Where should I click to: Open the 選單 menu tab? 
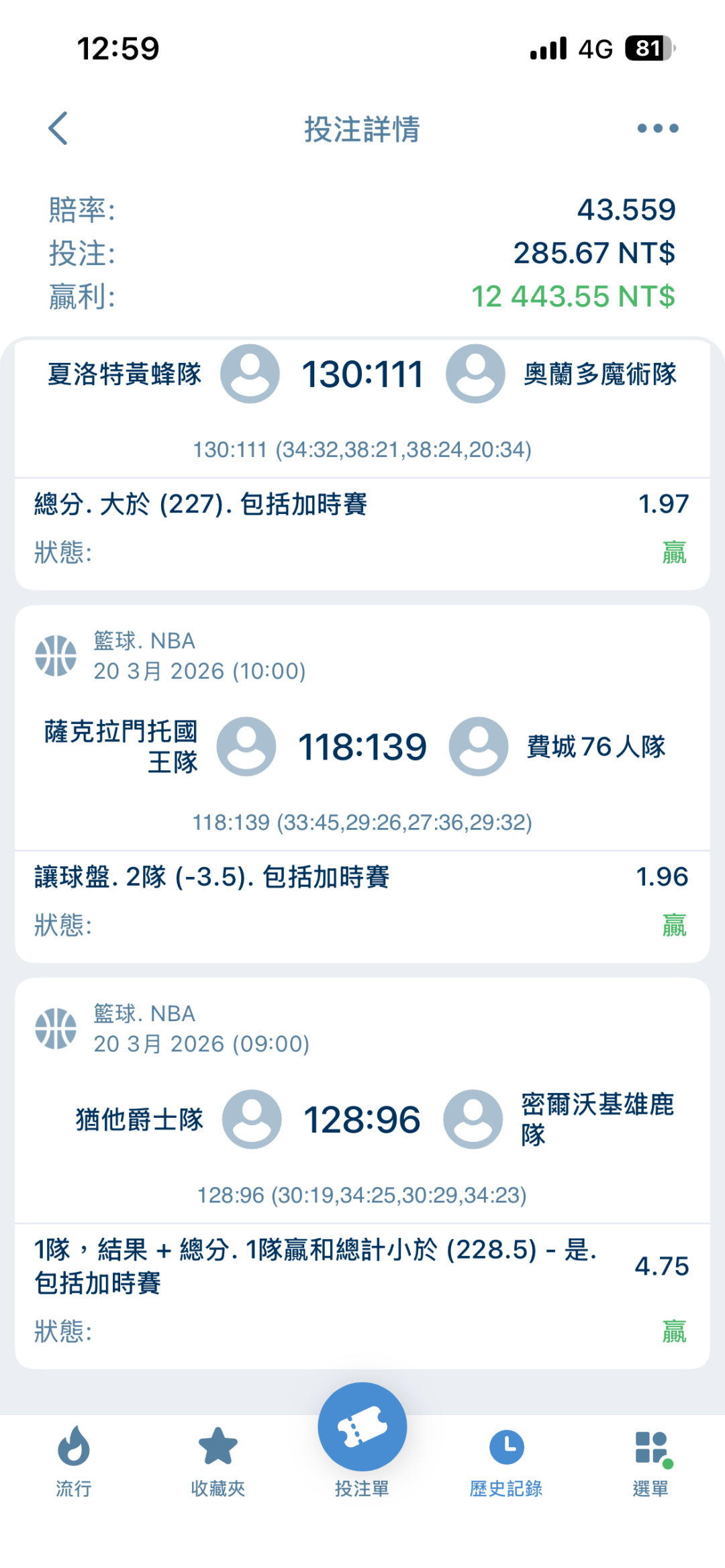click(x=650, y=1462)
